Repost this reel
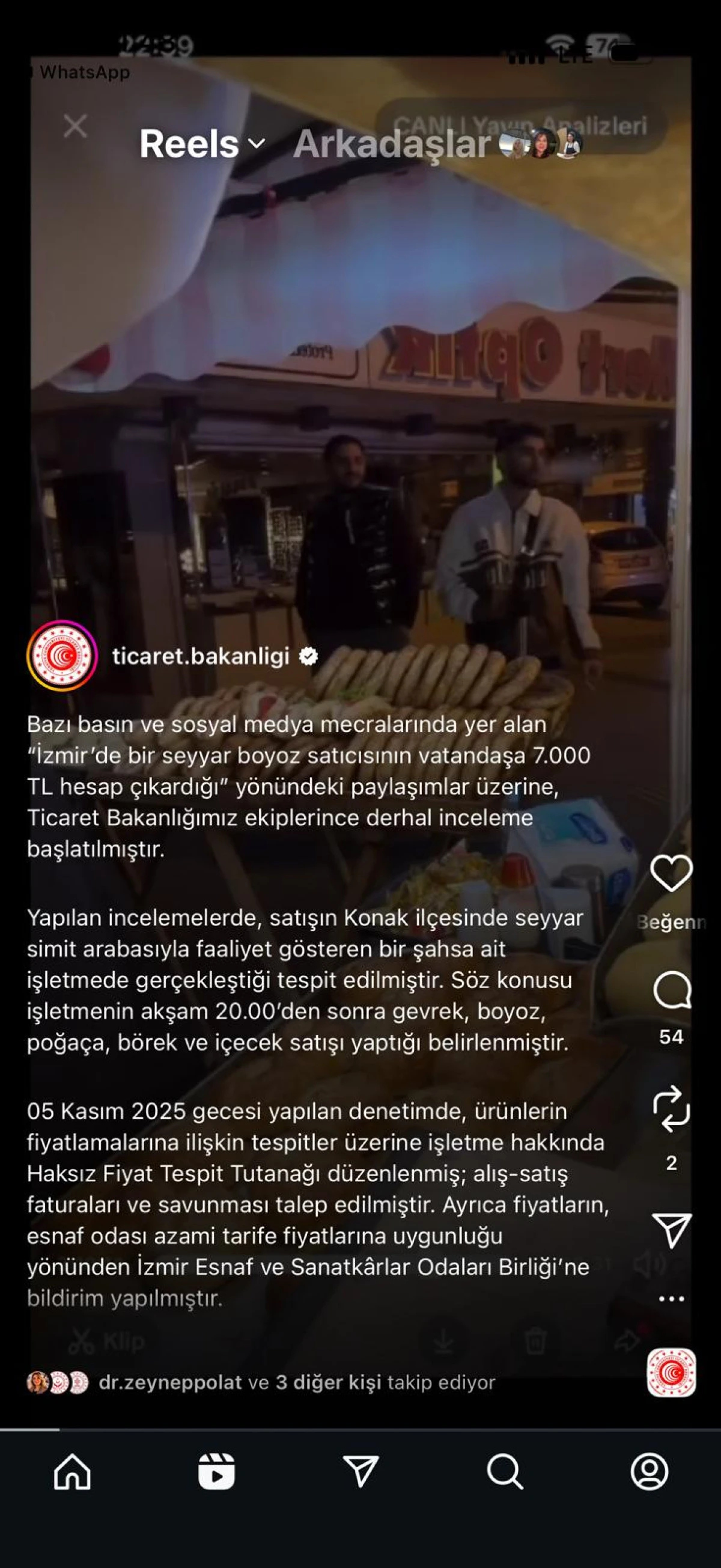The image size is (721, 1568). 671,1108
